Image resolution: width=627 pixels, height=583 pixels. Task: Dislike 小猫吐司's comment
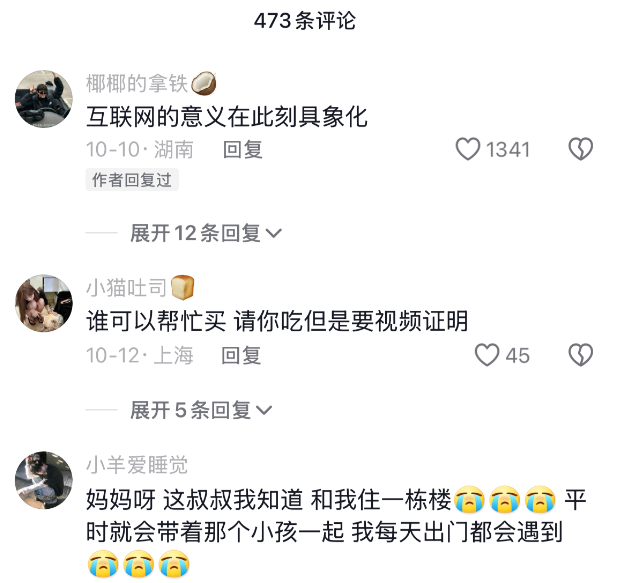(581, 355)
